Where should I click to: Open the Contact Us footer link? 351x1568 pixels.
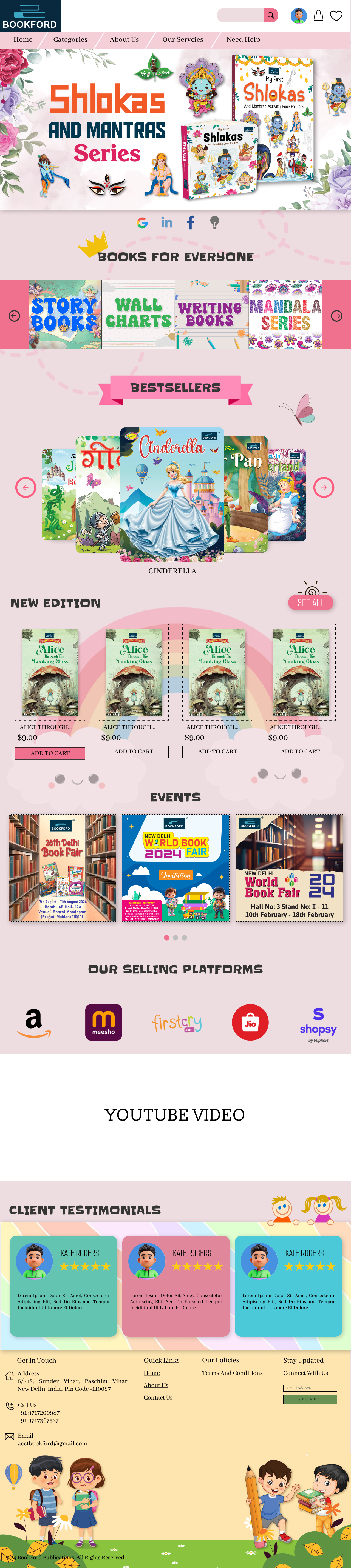(x=158, y=1398)
